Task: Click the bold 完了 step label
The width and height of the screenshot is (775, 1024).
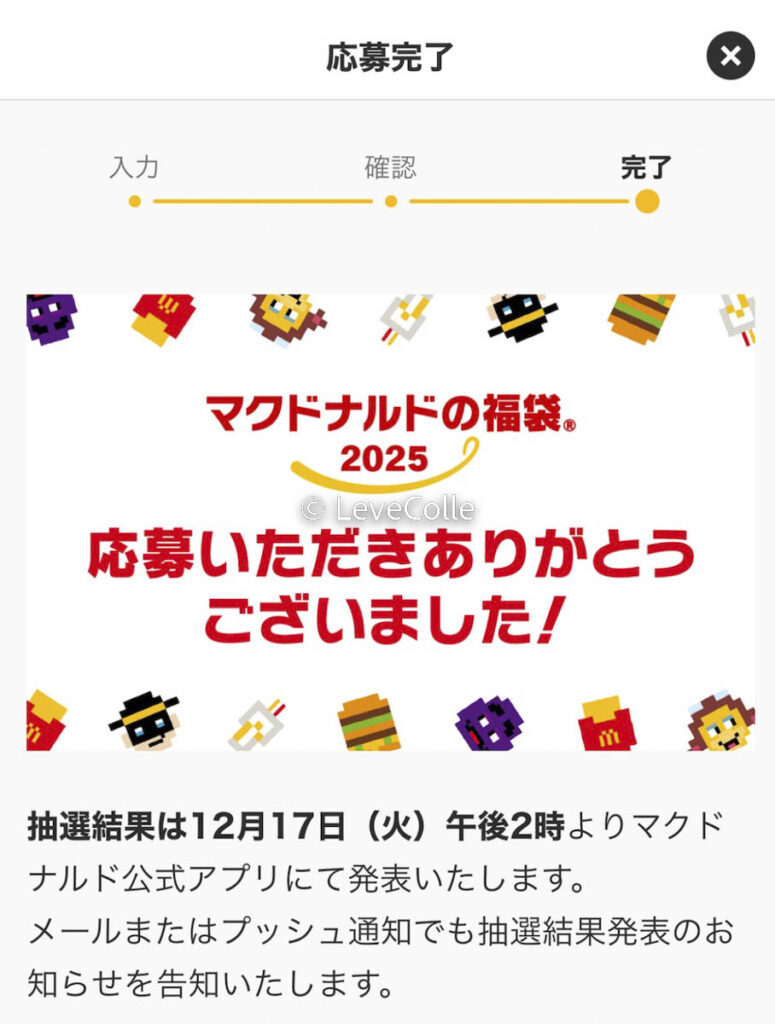Action: (645, 168)
